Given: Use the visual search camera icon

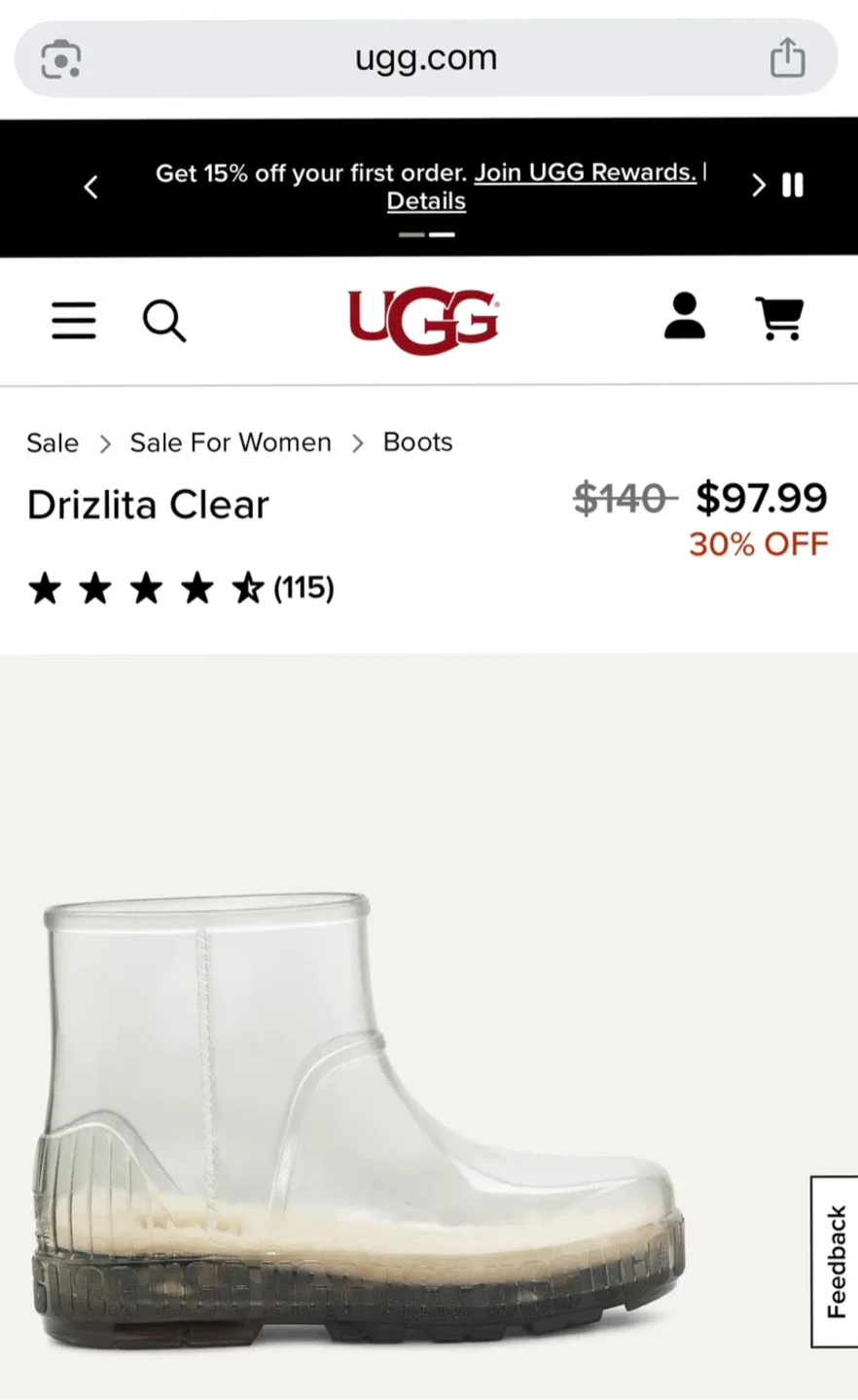Looking at the screenshot, I should [x=60, y=58].
